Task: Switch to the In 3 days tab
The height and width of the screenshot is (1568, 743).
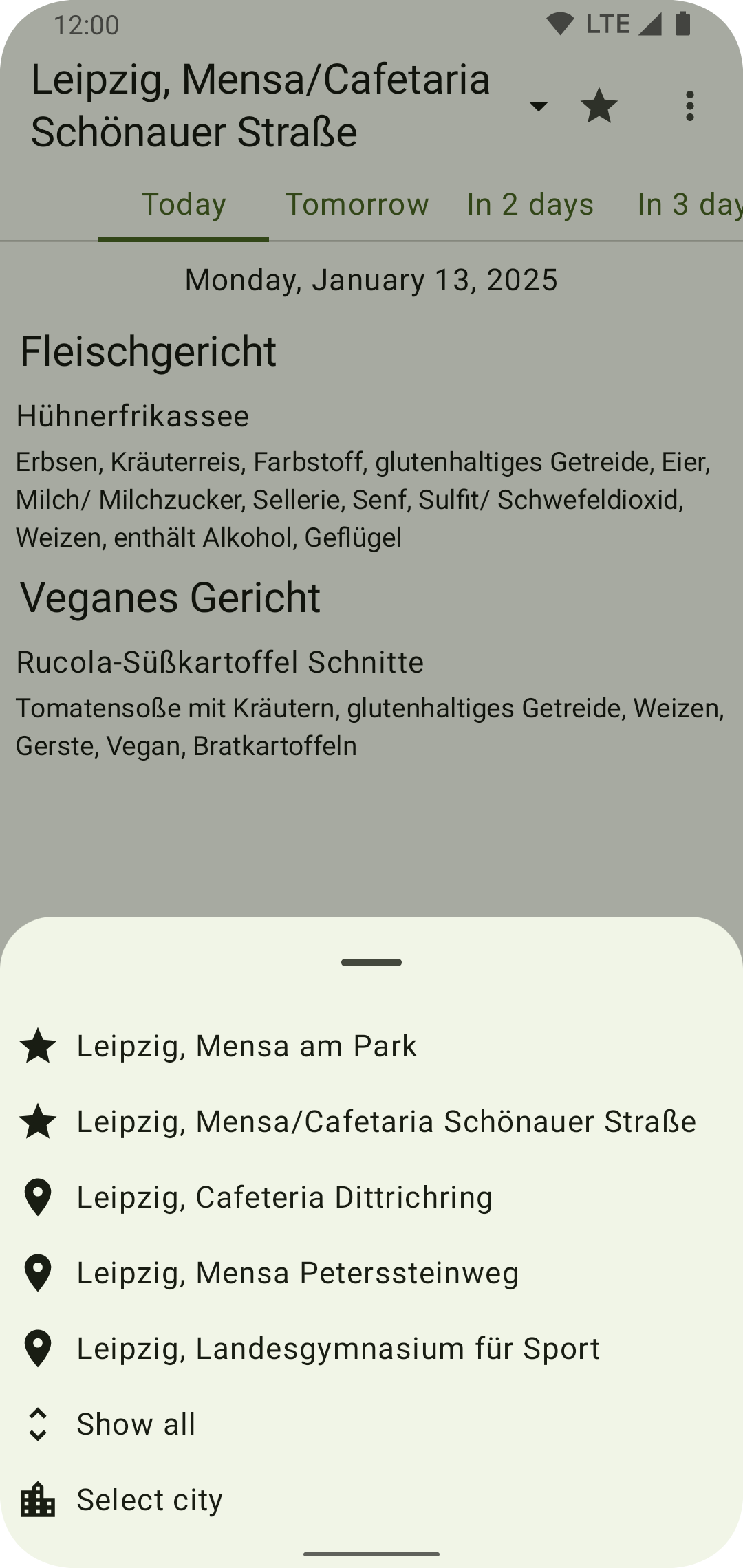Action: click(689, 204)
